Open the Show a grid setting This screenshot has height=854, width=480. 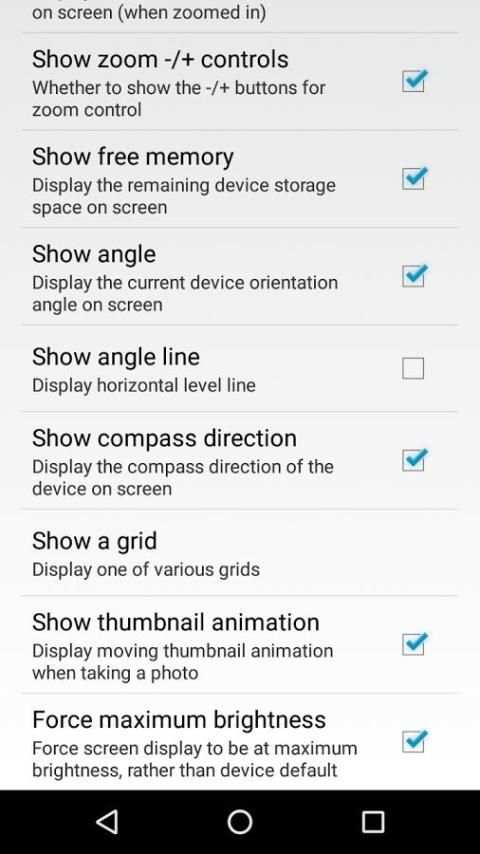pos(240,553)
